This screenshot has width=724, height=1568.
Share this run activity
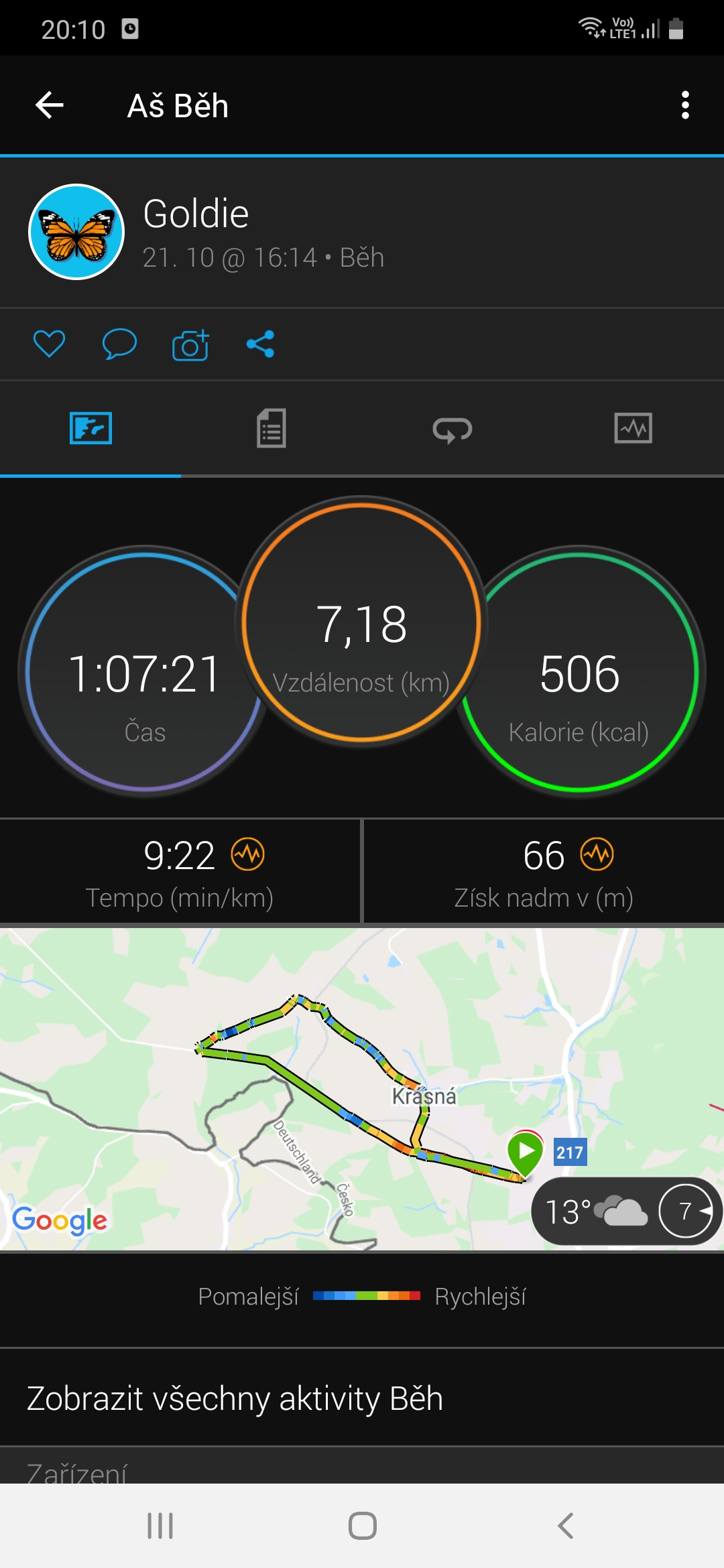point(260,344)
